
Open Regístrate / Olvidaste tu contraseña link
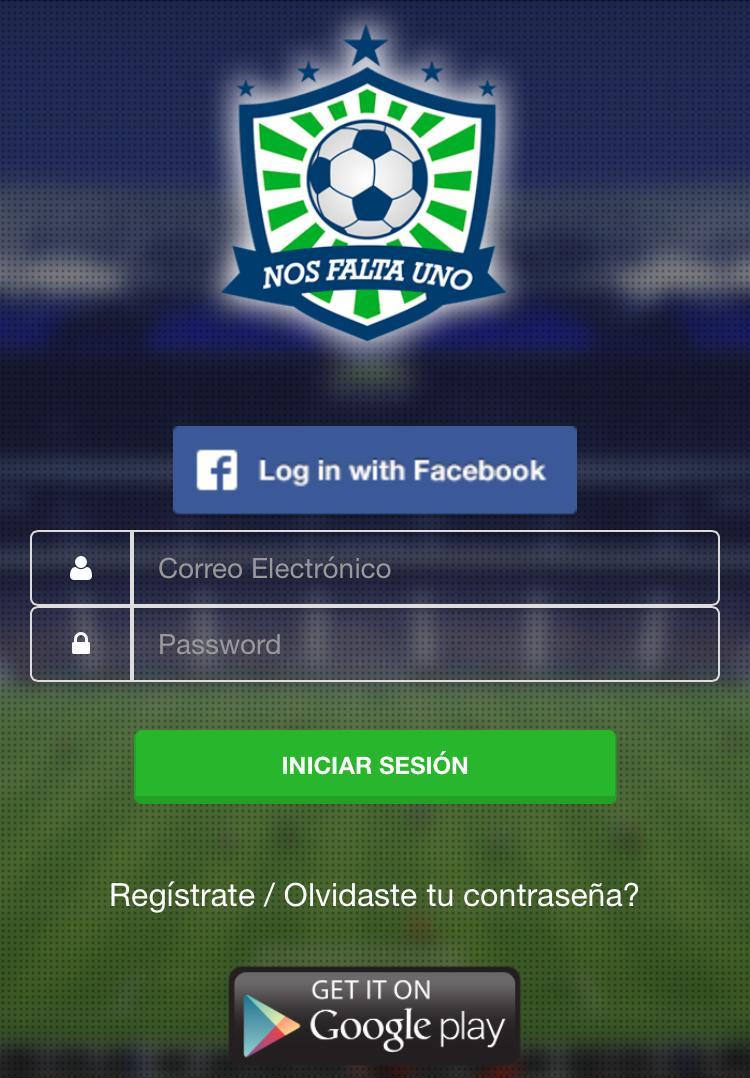[374, 894]
